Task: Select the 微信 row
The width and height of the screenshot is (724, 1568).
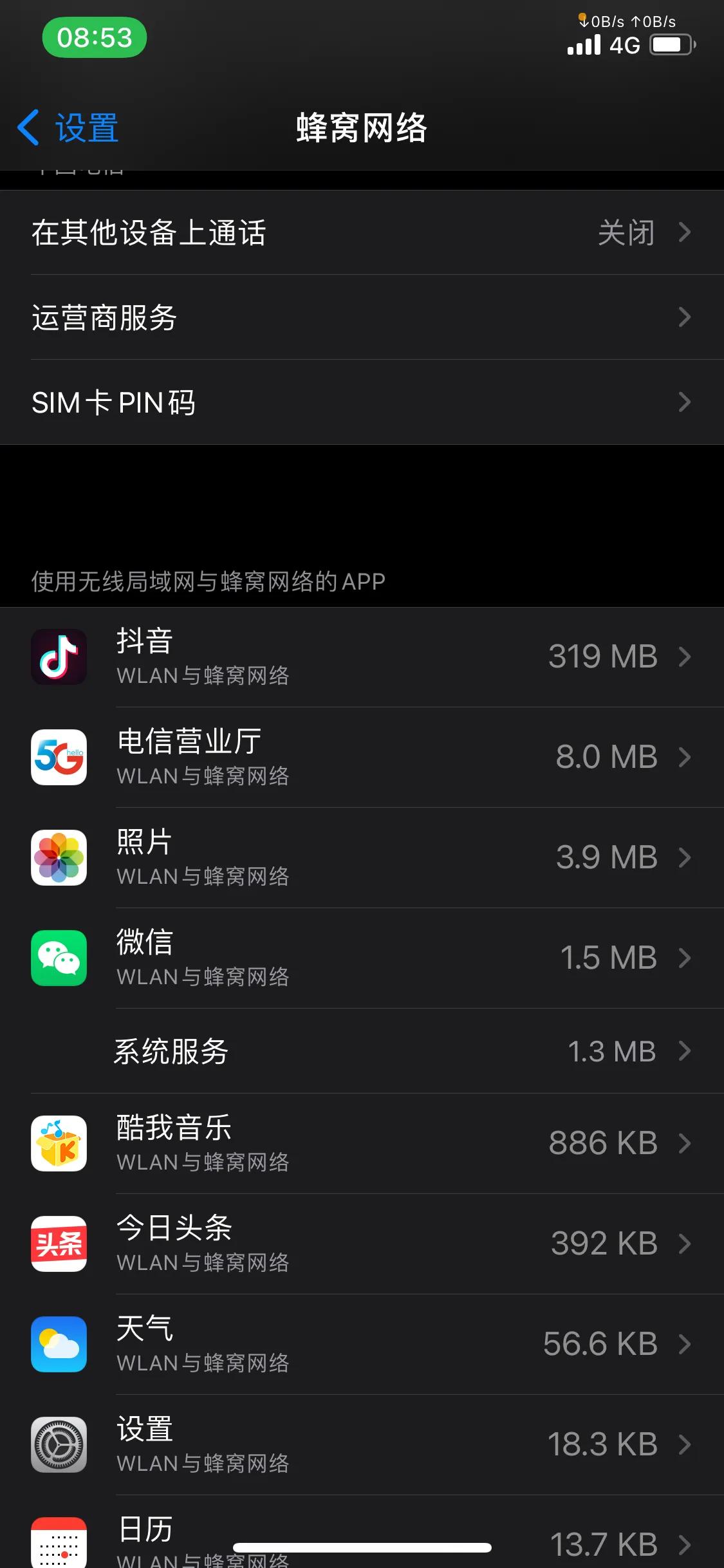Action: click(362, 958)
